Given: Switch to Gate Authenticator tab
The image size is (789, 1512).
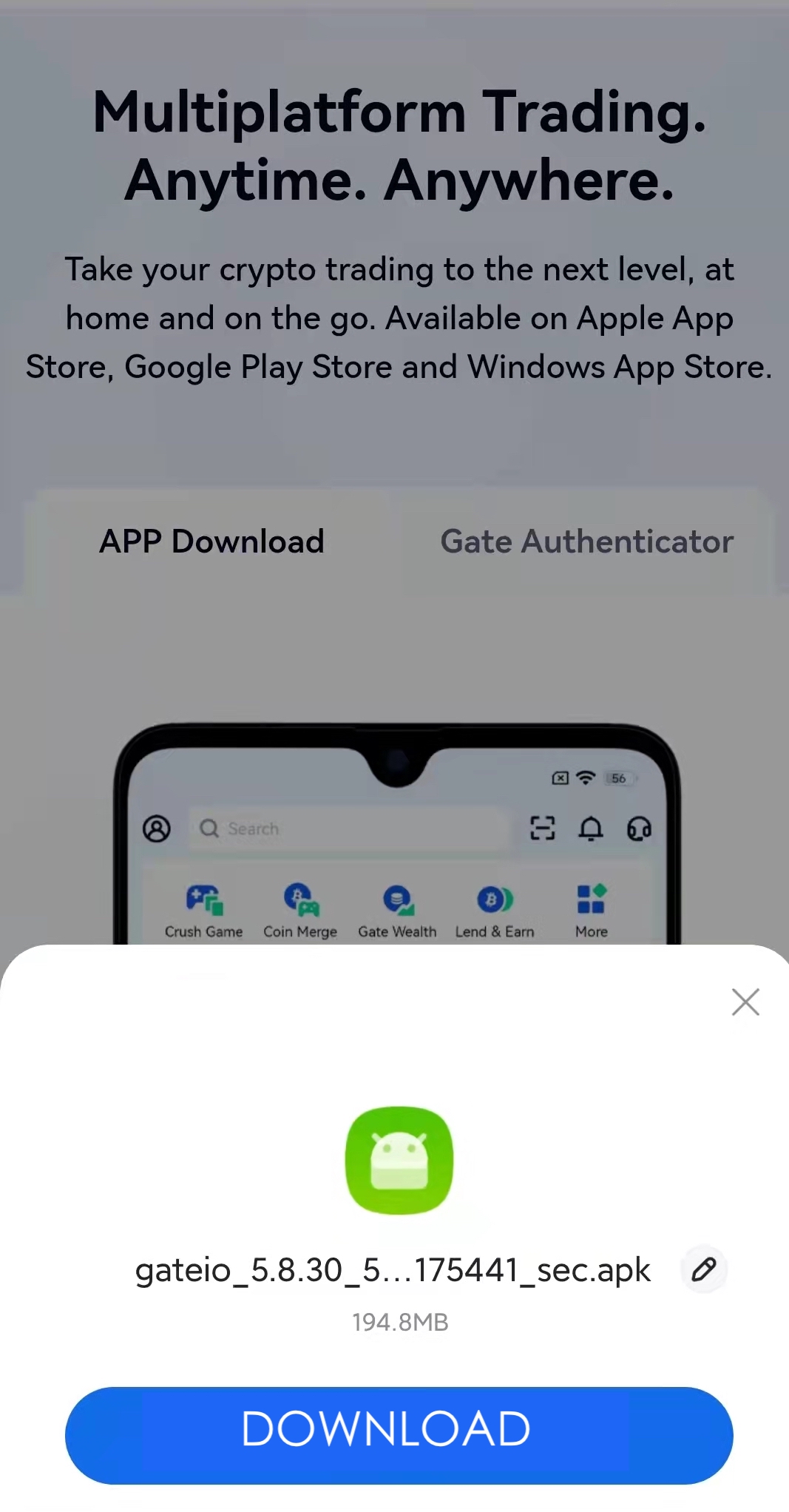Looking at the screenshot, I should (x=587, y=542).
